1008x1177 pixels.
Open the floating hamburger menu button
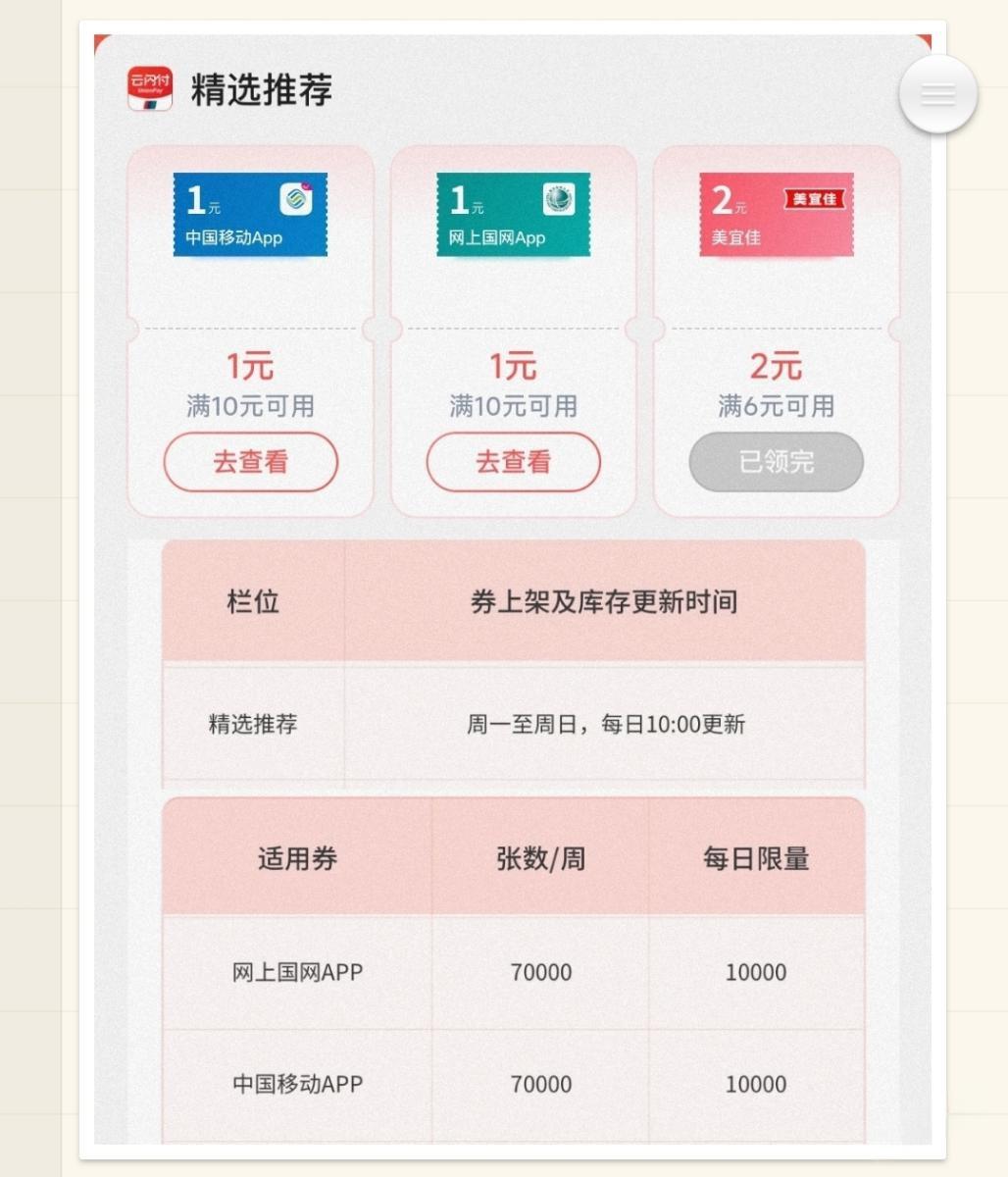pos(937,94)
